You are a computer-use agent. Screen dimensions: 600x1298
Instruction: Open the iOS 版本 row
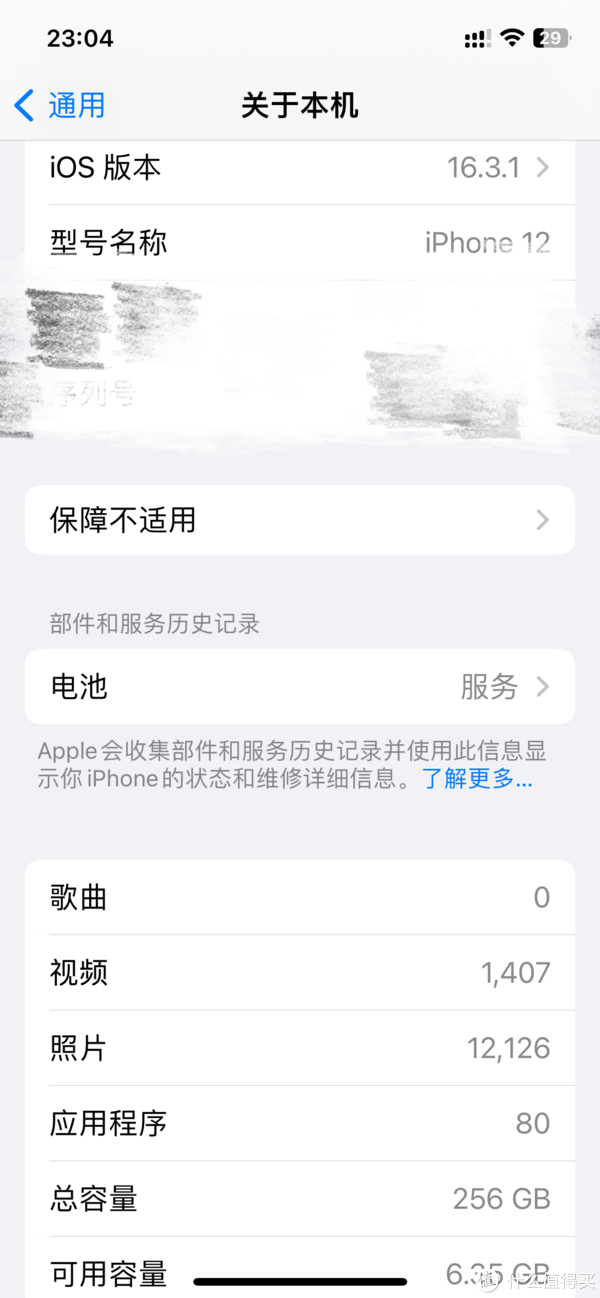point(300,168)
